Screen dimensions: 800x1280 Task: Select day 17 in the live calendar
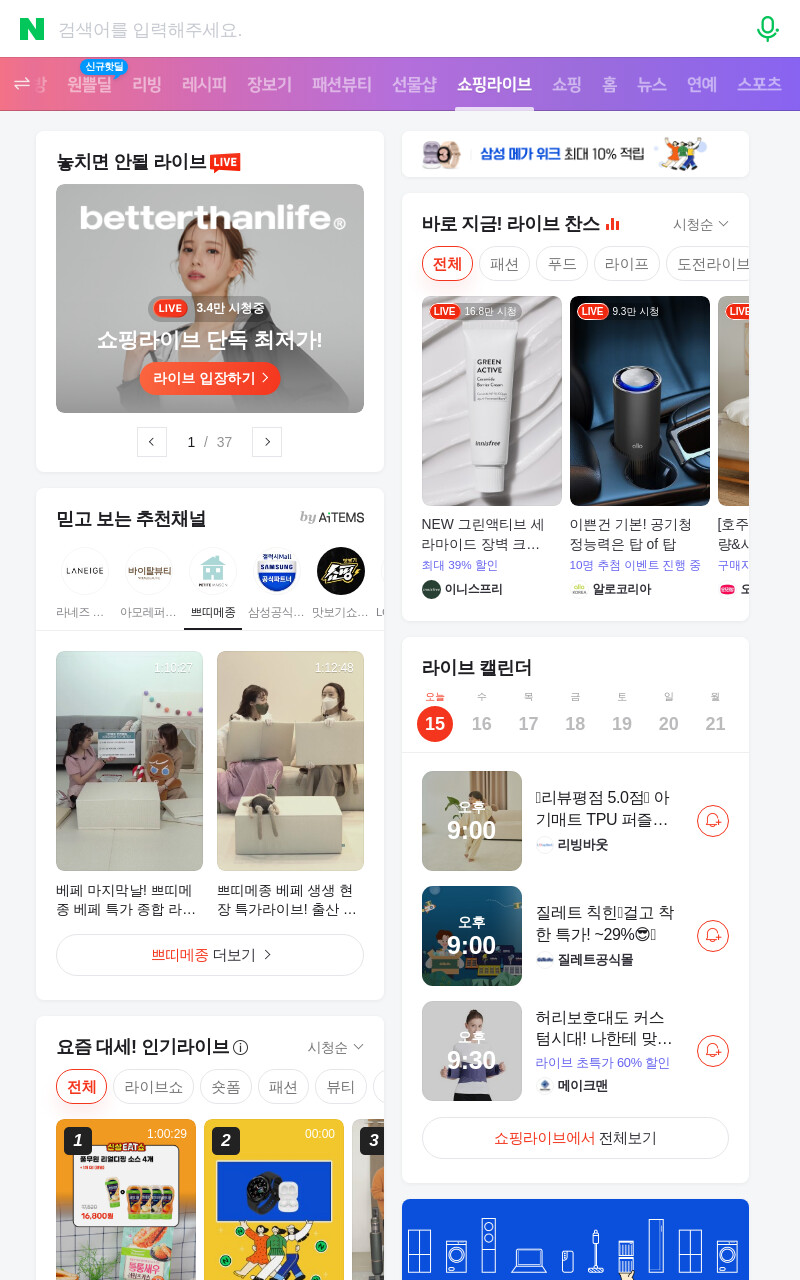[528, 714]
